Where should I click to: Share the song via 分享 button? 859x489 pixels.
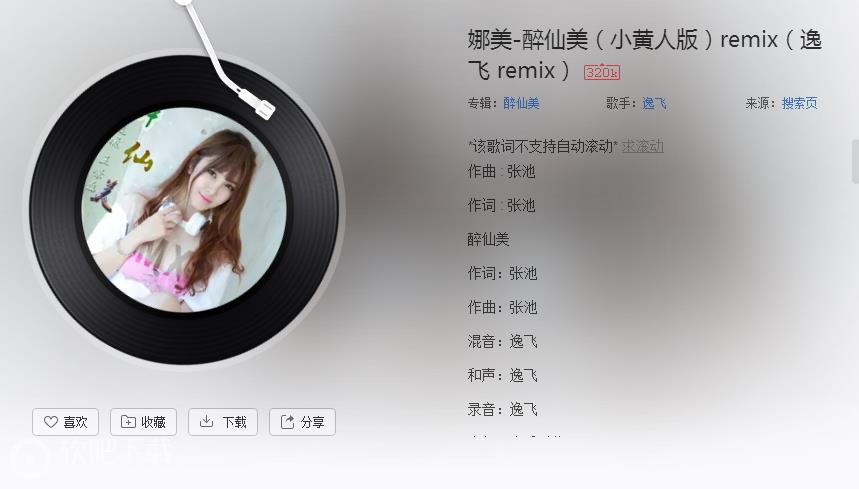302,422
